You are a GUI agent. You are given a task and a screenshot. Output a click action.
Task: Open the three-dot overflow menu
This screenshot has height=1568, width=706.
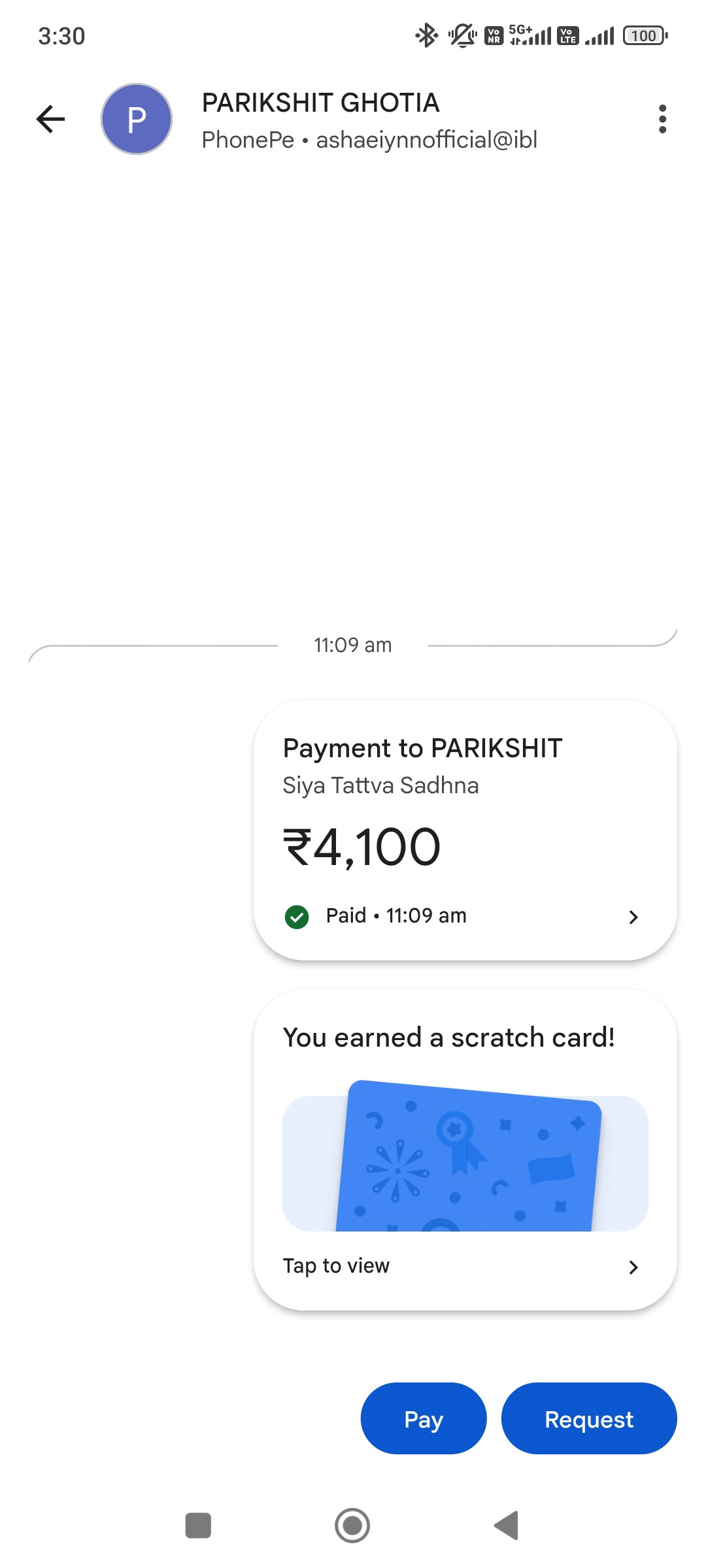(662, 119)
